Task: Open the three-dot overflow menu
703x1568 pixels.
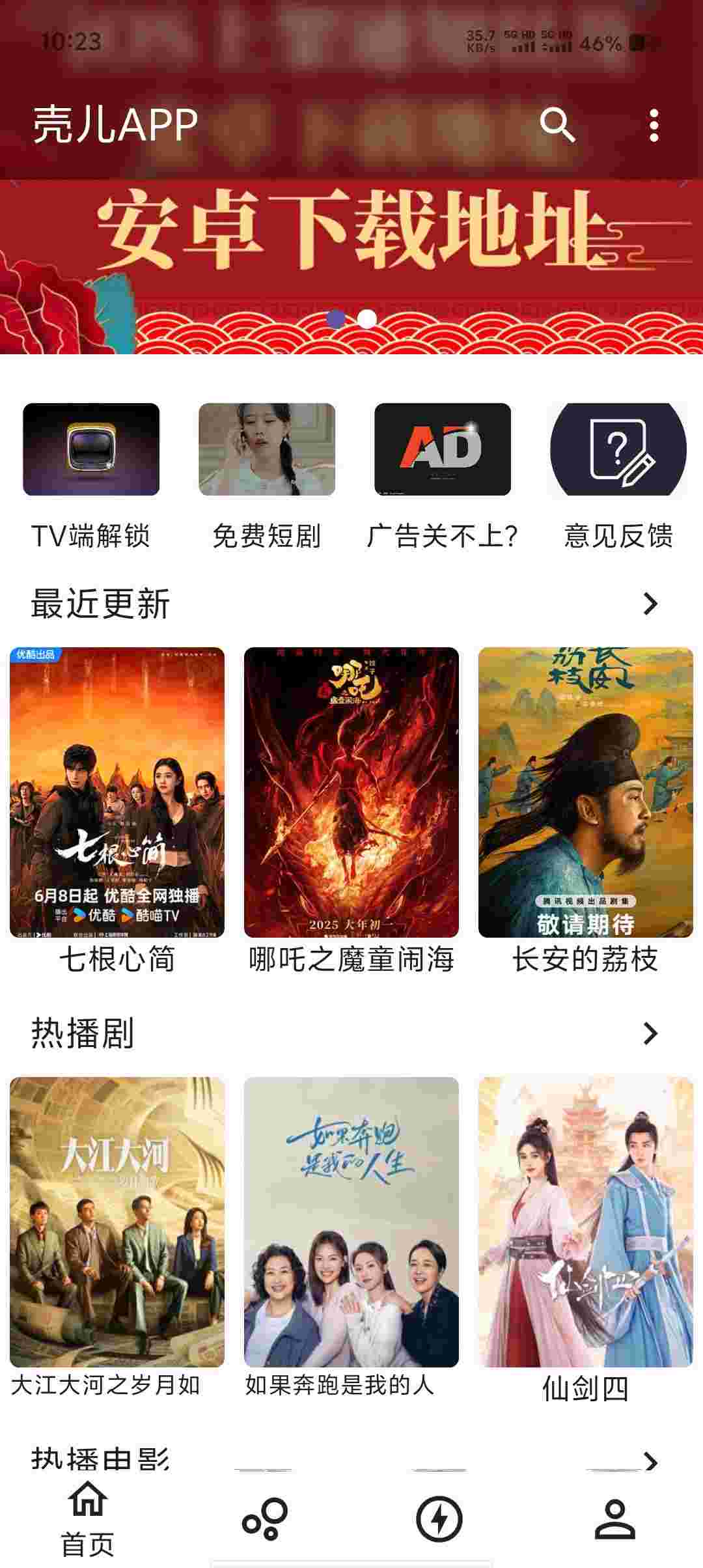Action: pos(654,125)
